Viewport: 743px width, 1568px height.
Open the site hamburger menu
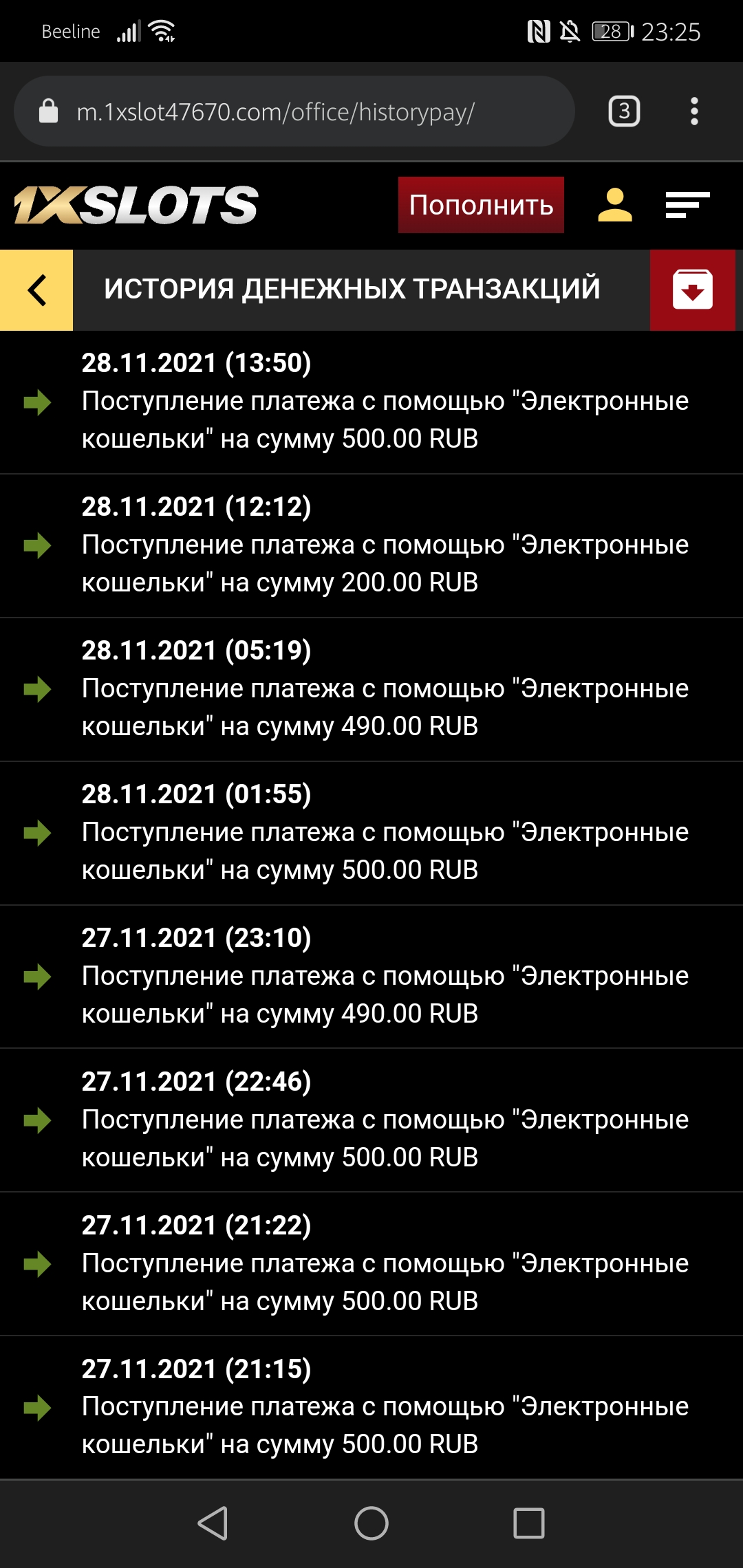pos(687,205)
